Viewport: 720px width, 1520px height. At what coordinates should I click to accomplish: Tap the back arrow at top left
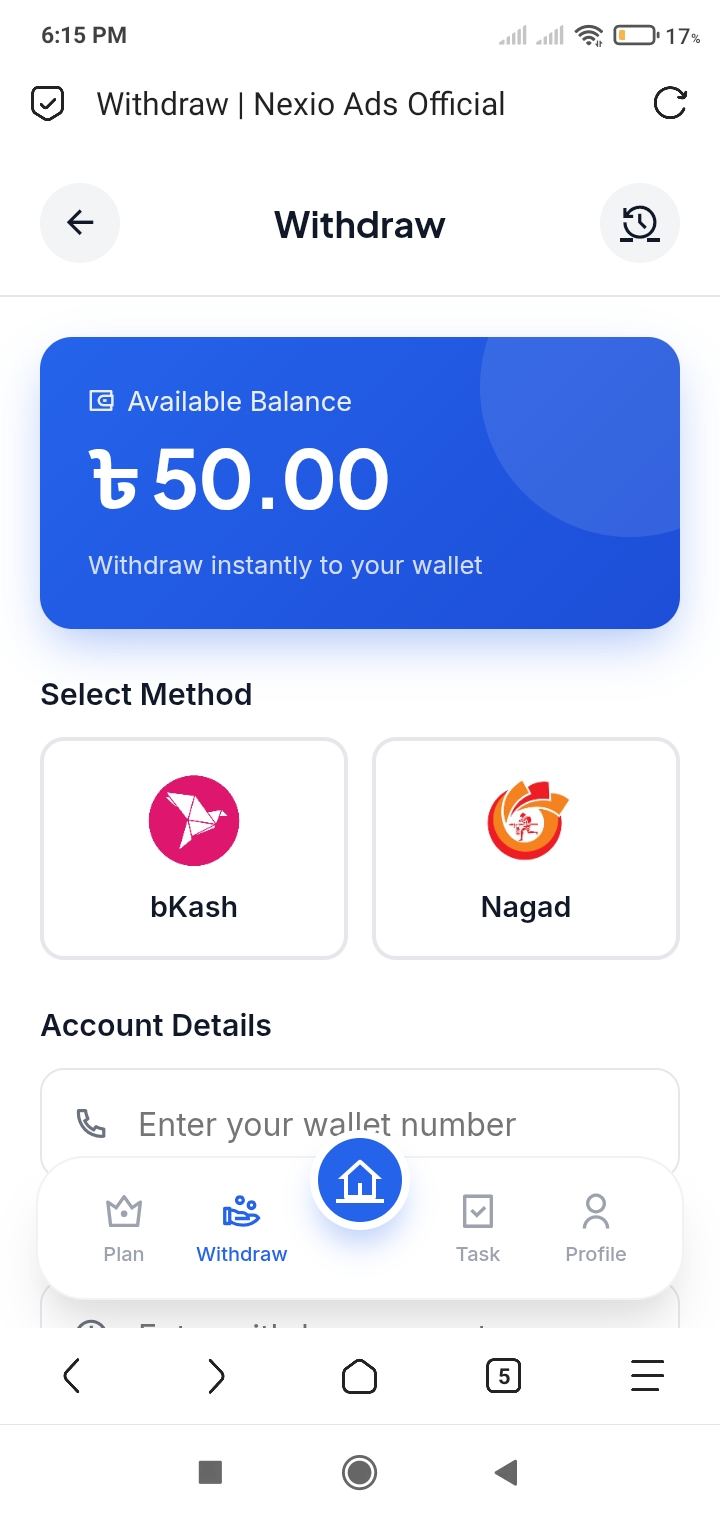coord(79,223)
